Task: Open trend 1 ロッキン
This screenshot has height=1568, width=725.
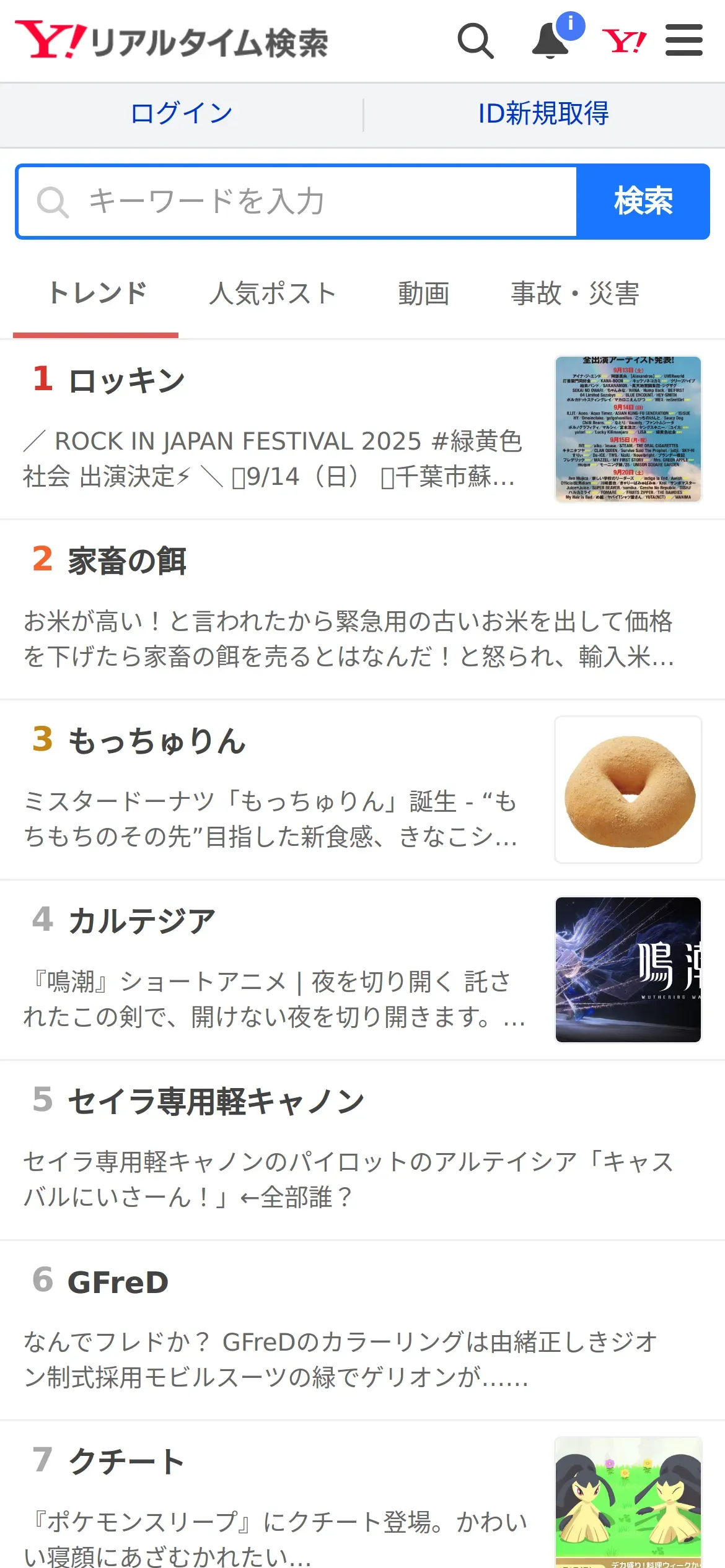Action: [273, 429]
